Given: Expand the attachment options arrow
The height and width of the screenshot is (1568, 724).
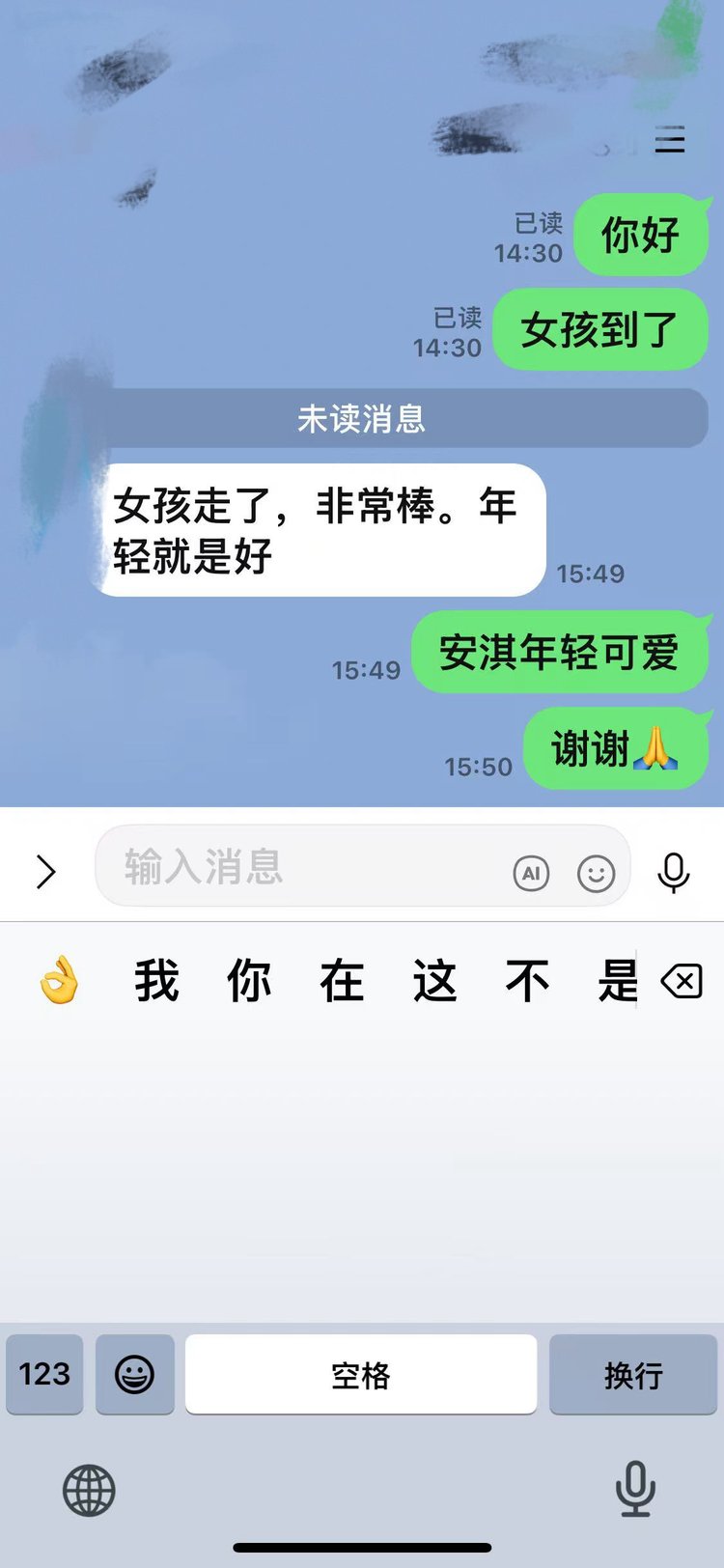Looking at the screenshot, I should (x=45, y=871).
